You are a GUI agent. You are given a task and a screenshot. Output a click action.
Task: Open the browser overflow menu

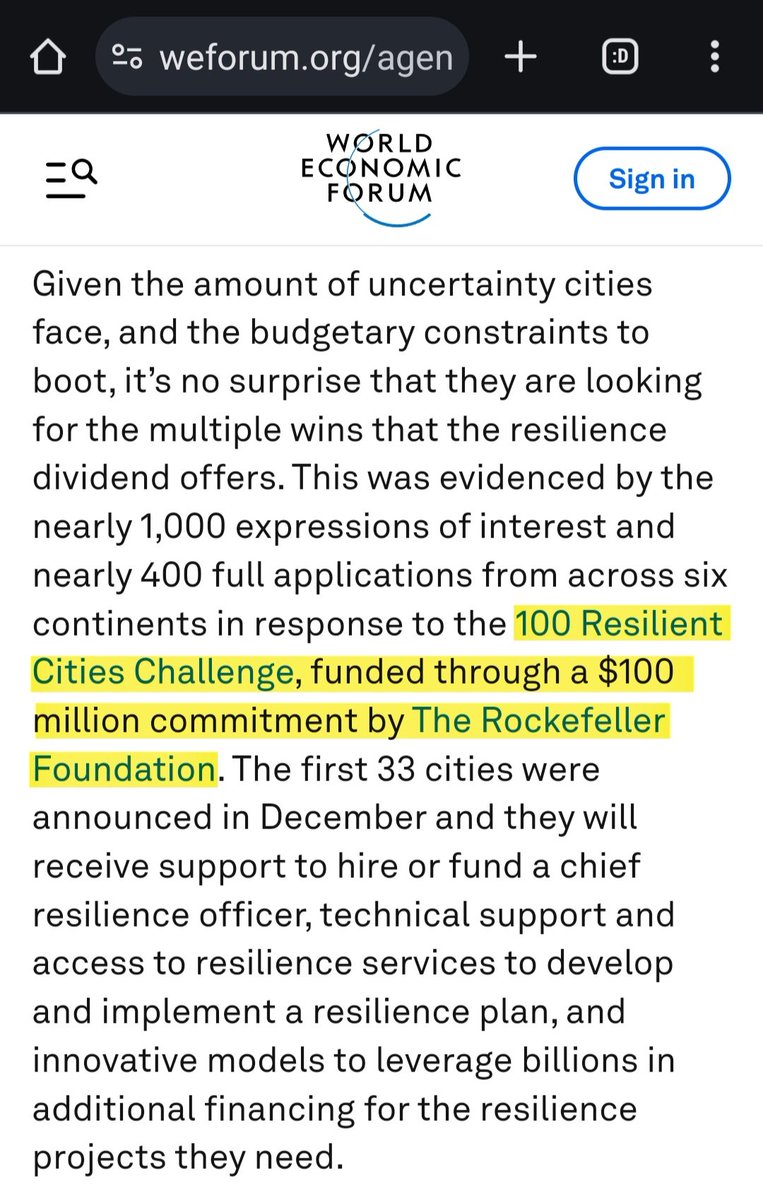tap(714, 58)
